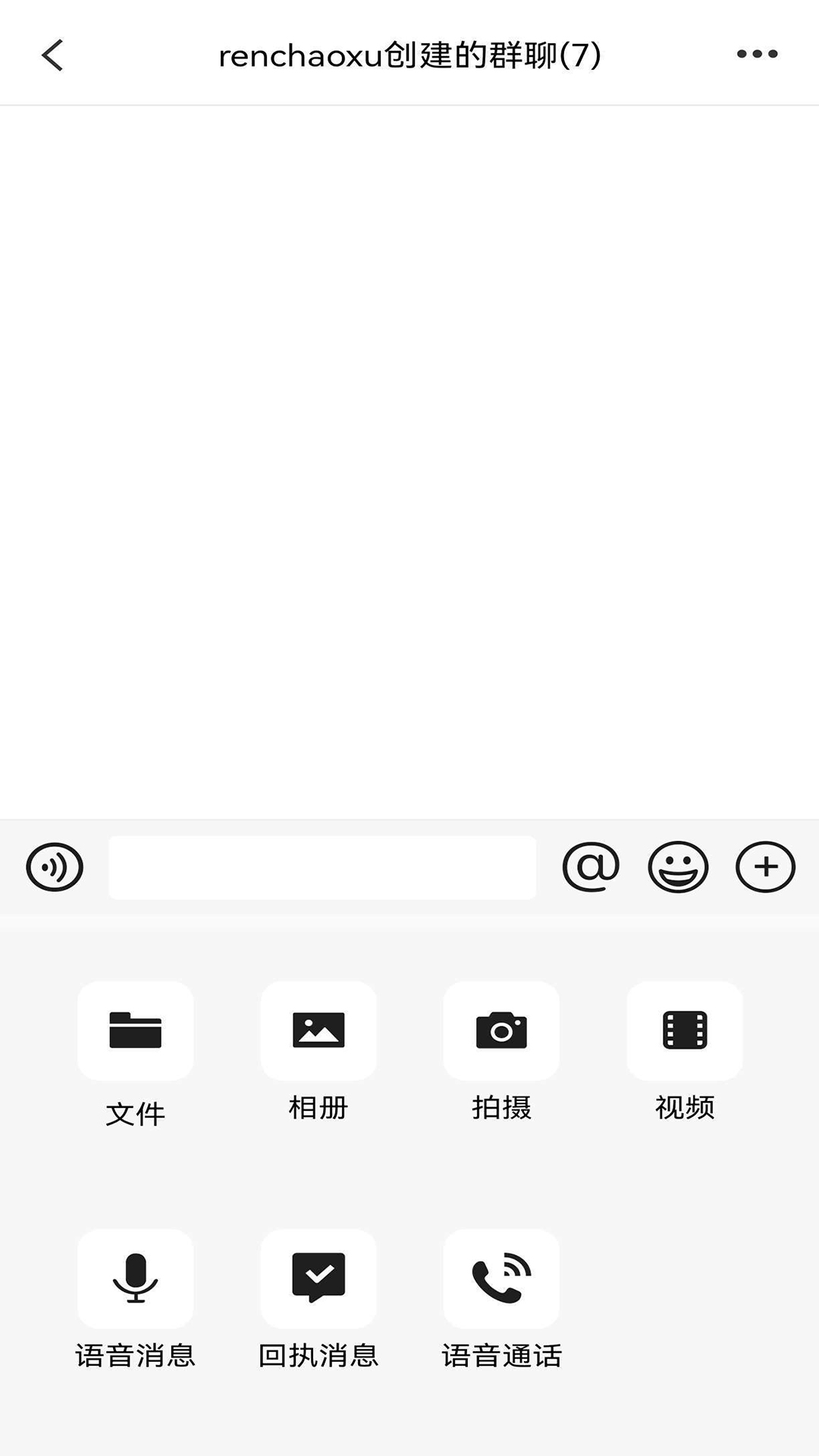Open the 文件 file sharing icon
Image resolution: width=819 pixels, height=1456 pixels.
click(135, 1031)
